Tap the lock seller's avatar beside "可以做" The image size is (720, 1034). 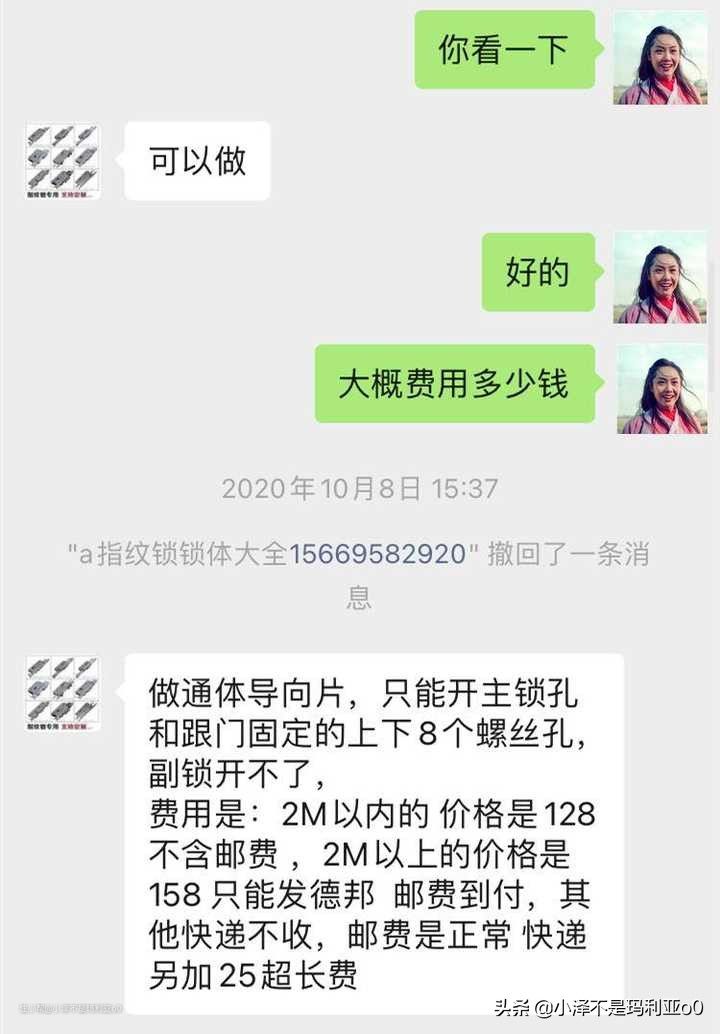(x=62, y=161)
